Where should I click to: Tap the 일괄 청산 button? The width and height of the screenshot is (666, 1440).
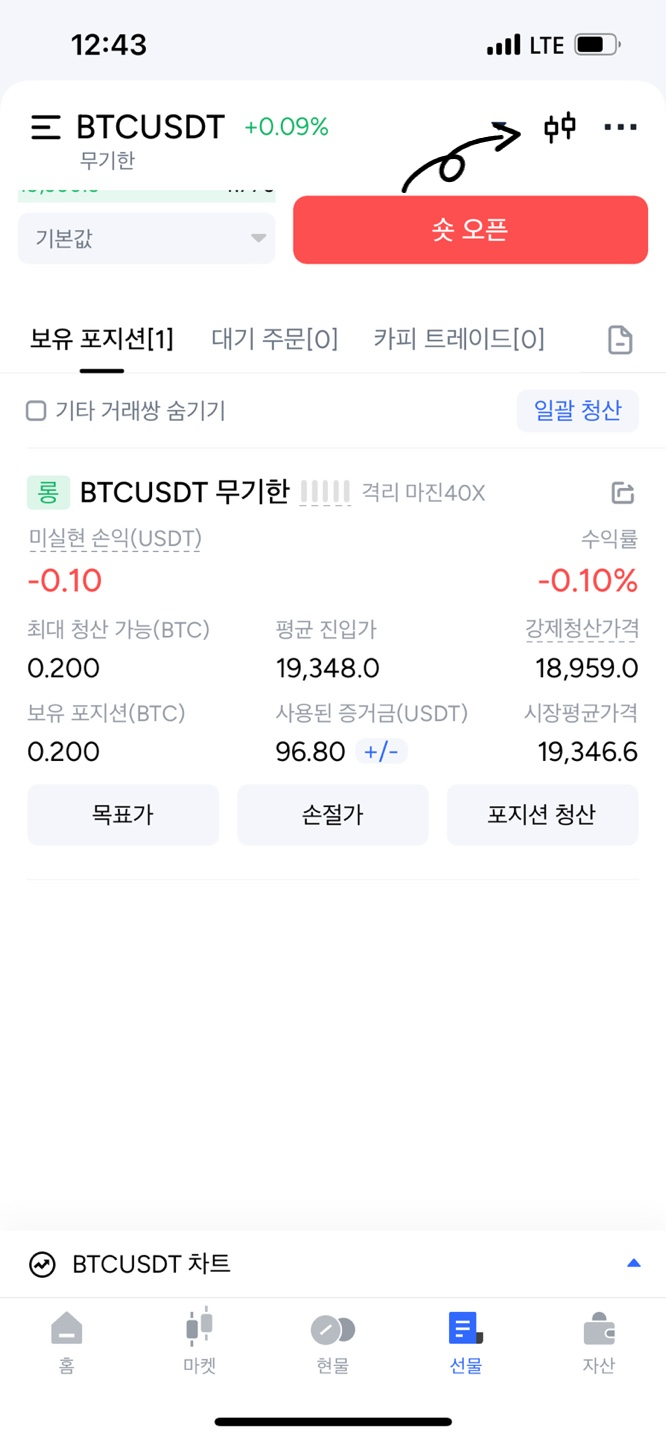pyautogui.click(x=578, y=410)
